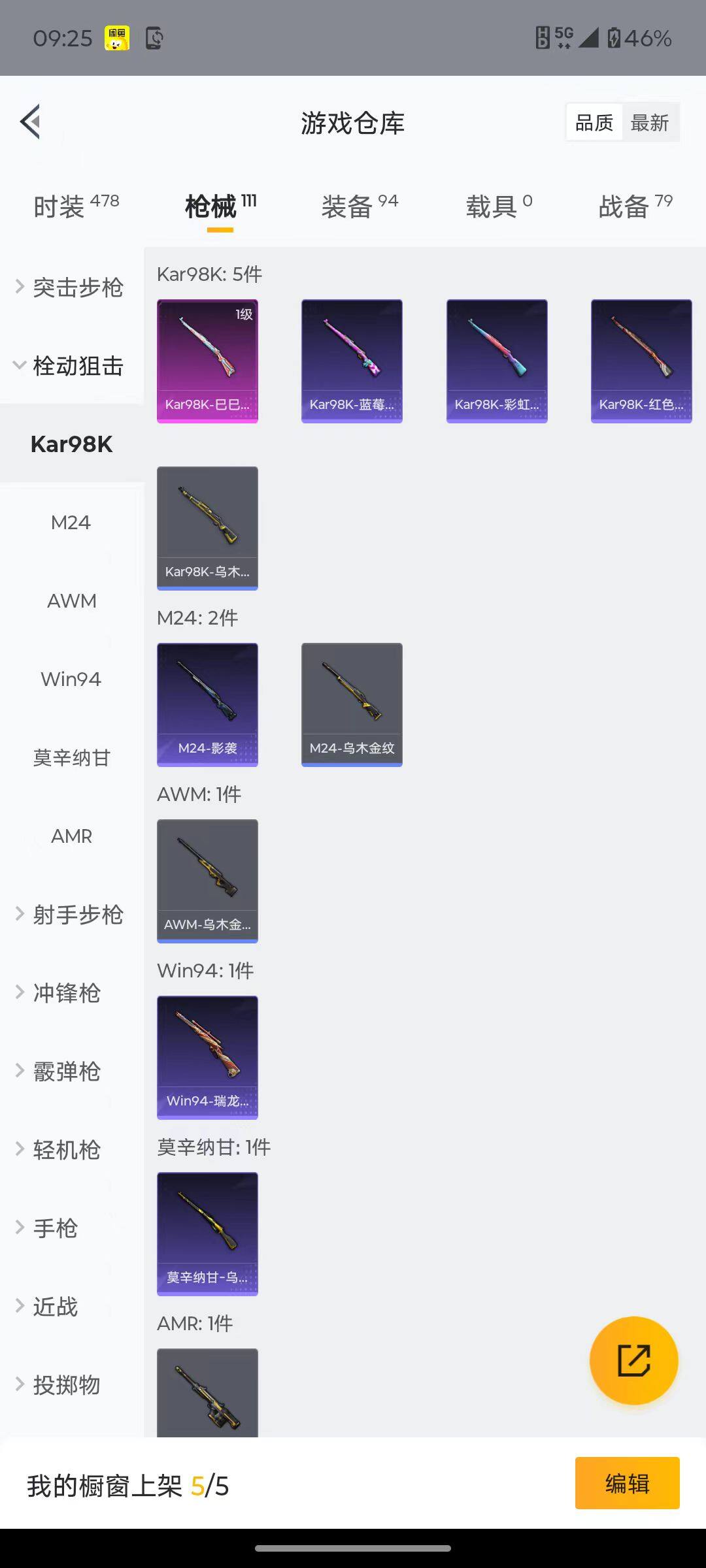Viewport: 706px width, 1568px height.
Task: Open the M24-影袭 skin
Action: coord(207,703)
